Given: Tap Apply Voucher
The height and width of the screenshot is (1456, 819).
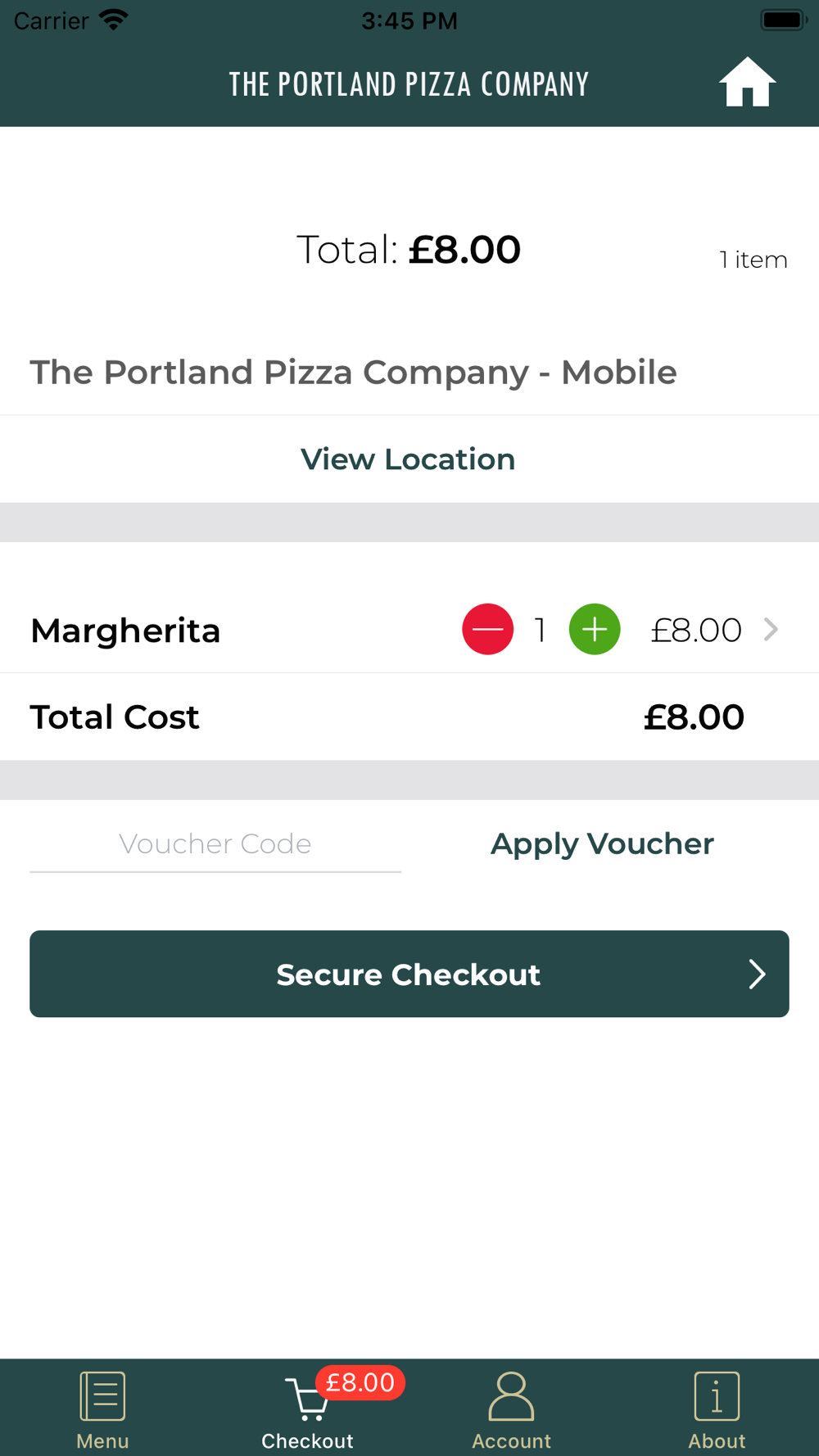Looking at the screenshot, I should click(x=602, y=844).
